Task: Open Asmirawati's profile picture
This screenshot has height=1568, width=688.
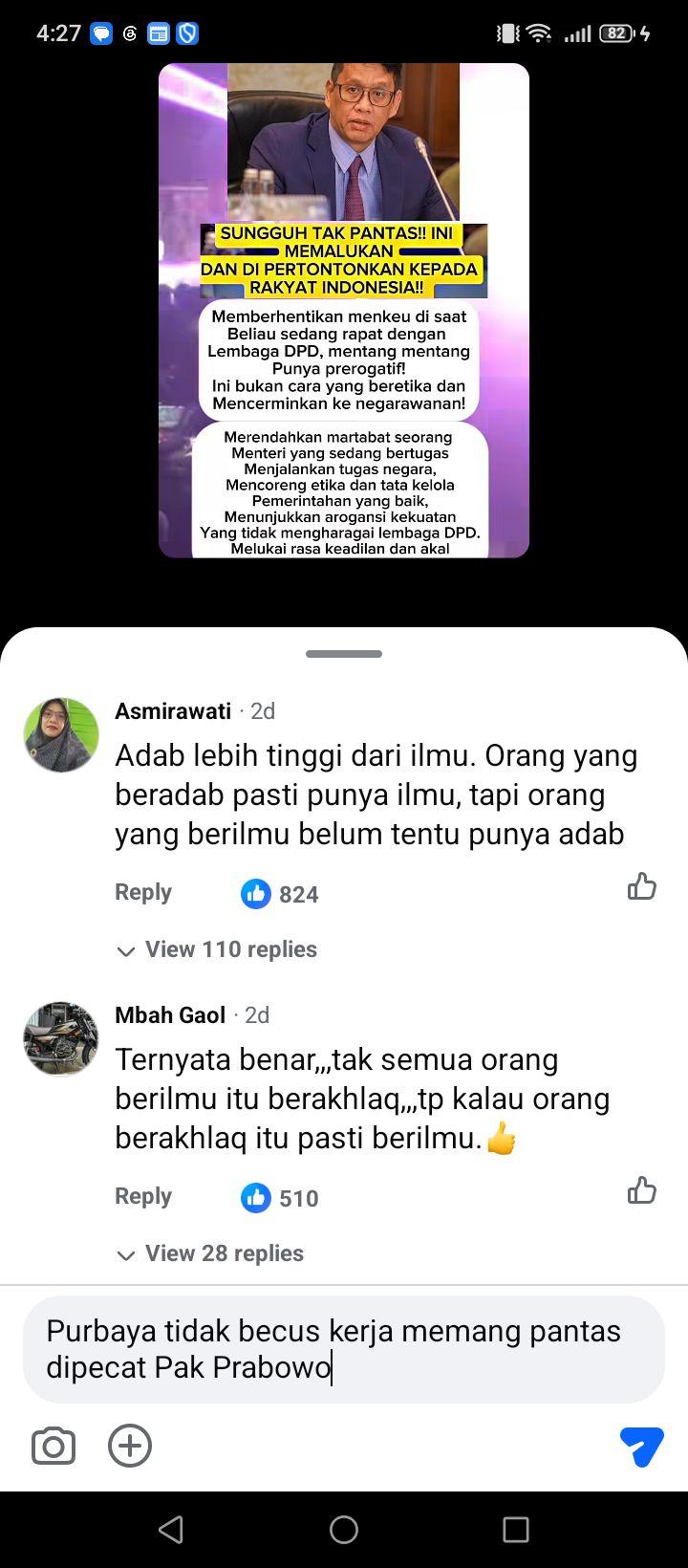Action: coord(61,735)
